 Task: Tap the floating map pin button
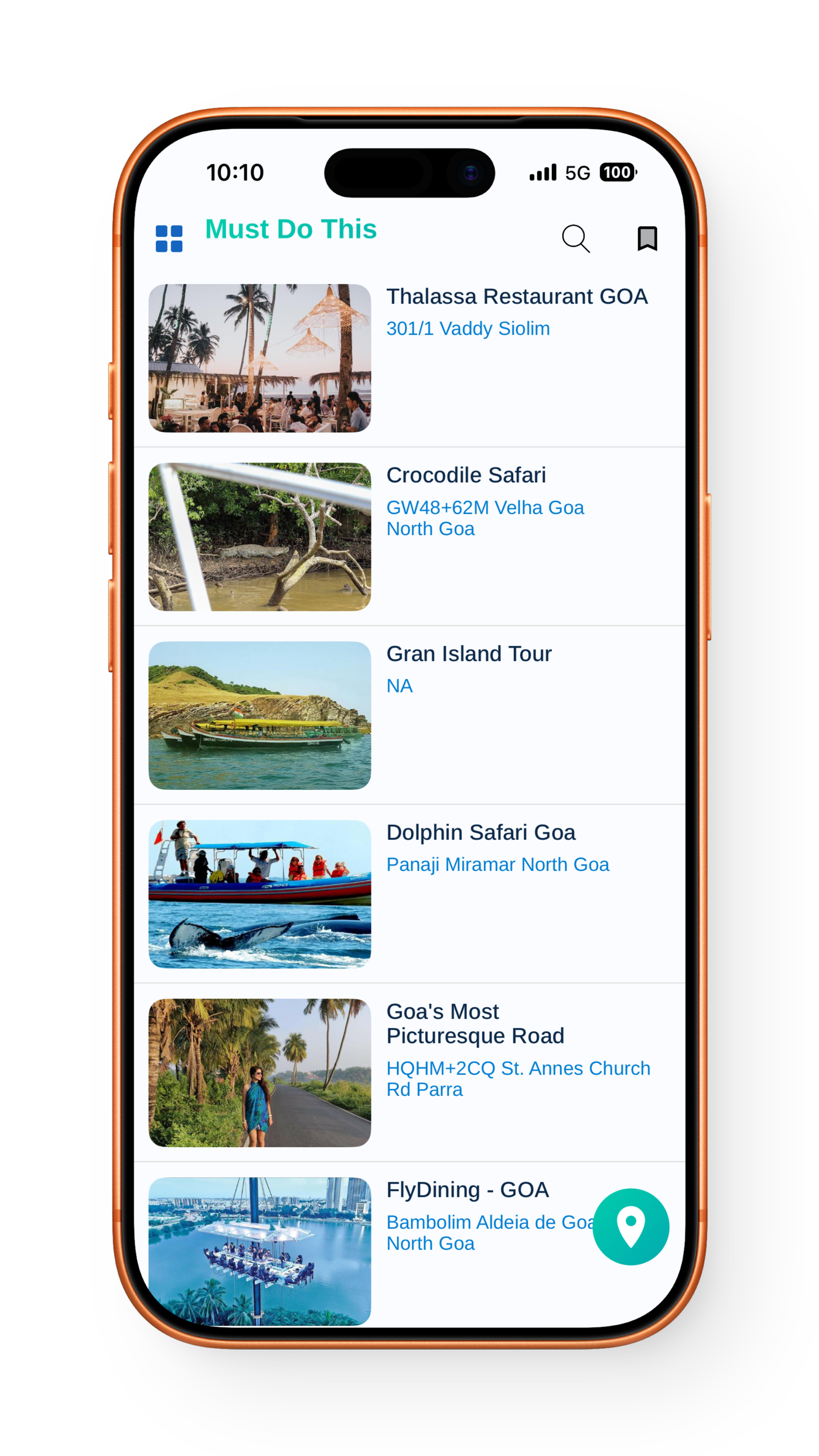pos(631,1227)
